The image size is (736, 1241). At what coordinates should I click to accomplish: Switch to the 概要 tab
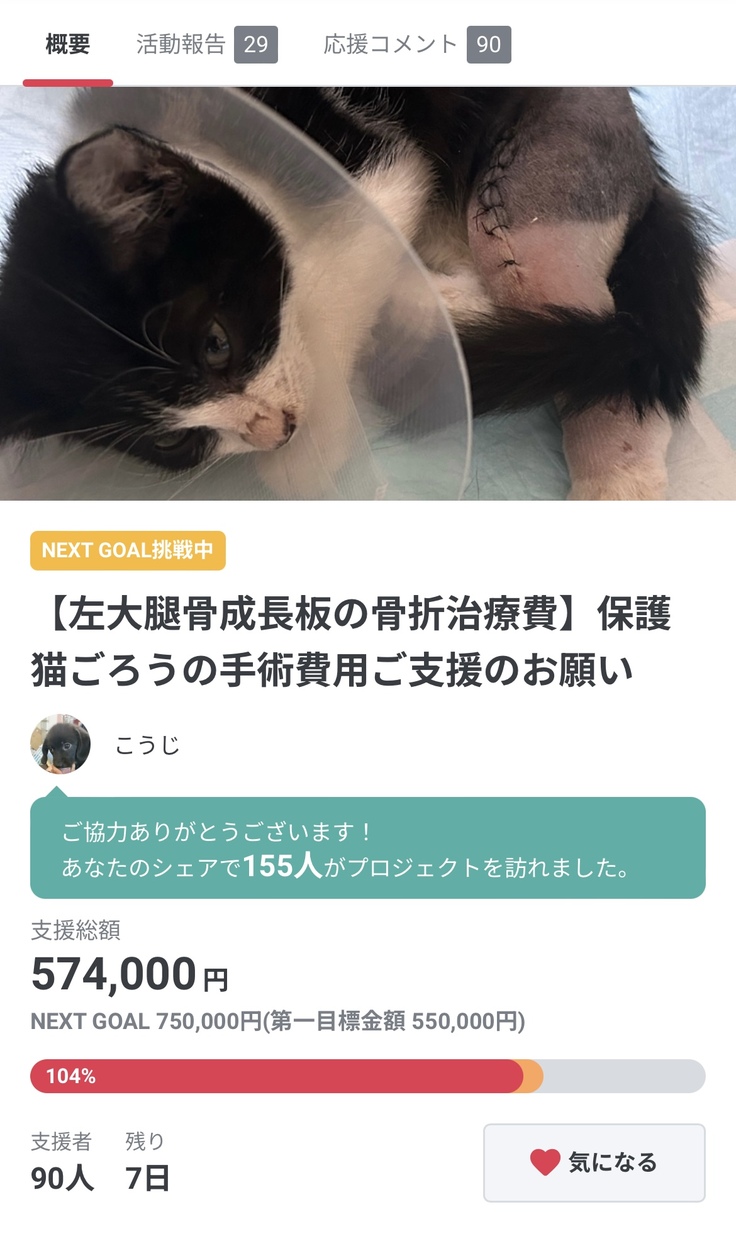coord(68,45)
